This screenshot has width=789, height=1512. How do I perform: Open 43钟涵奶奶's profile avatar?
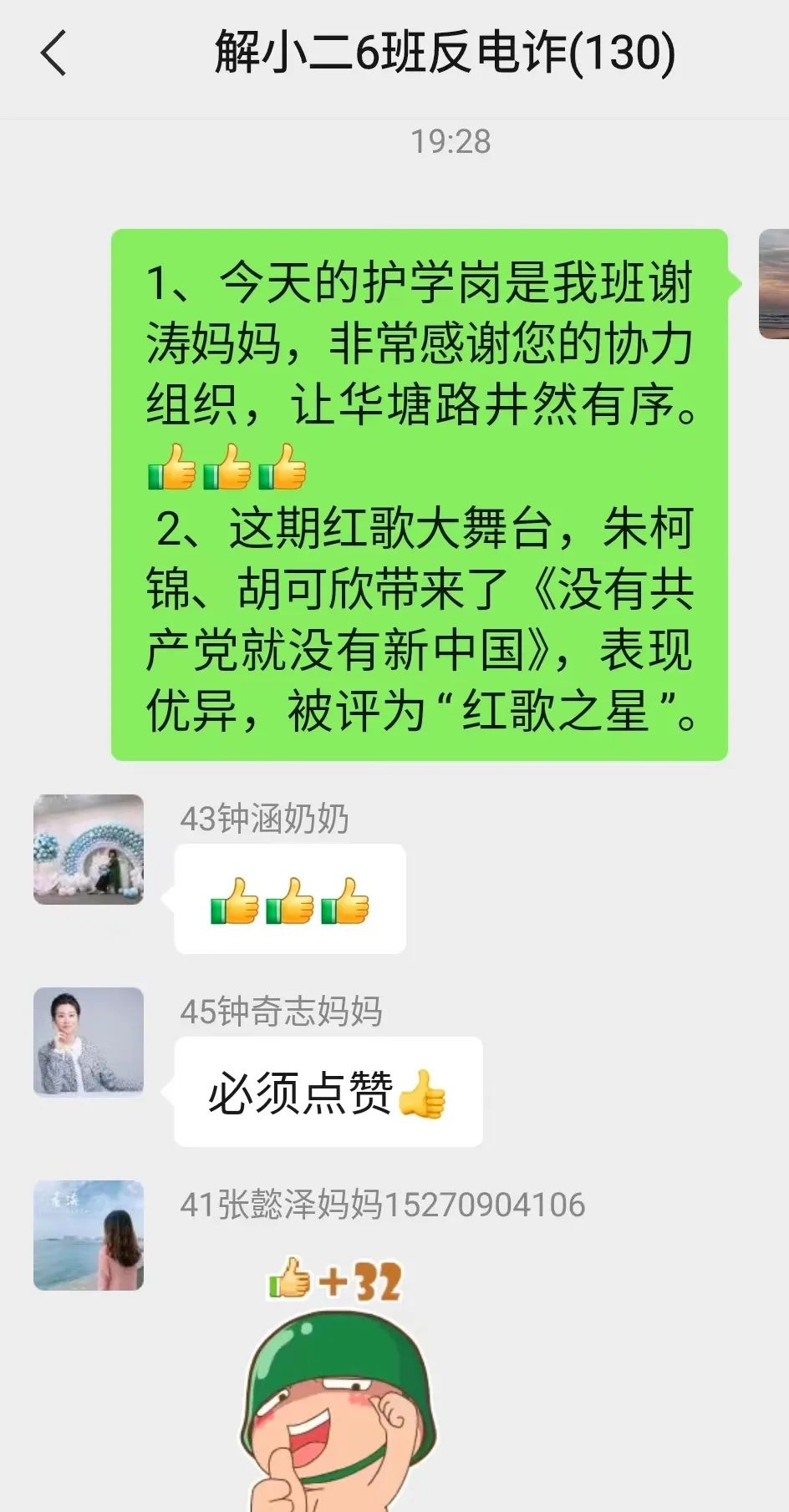point(89,850)
